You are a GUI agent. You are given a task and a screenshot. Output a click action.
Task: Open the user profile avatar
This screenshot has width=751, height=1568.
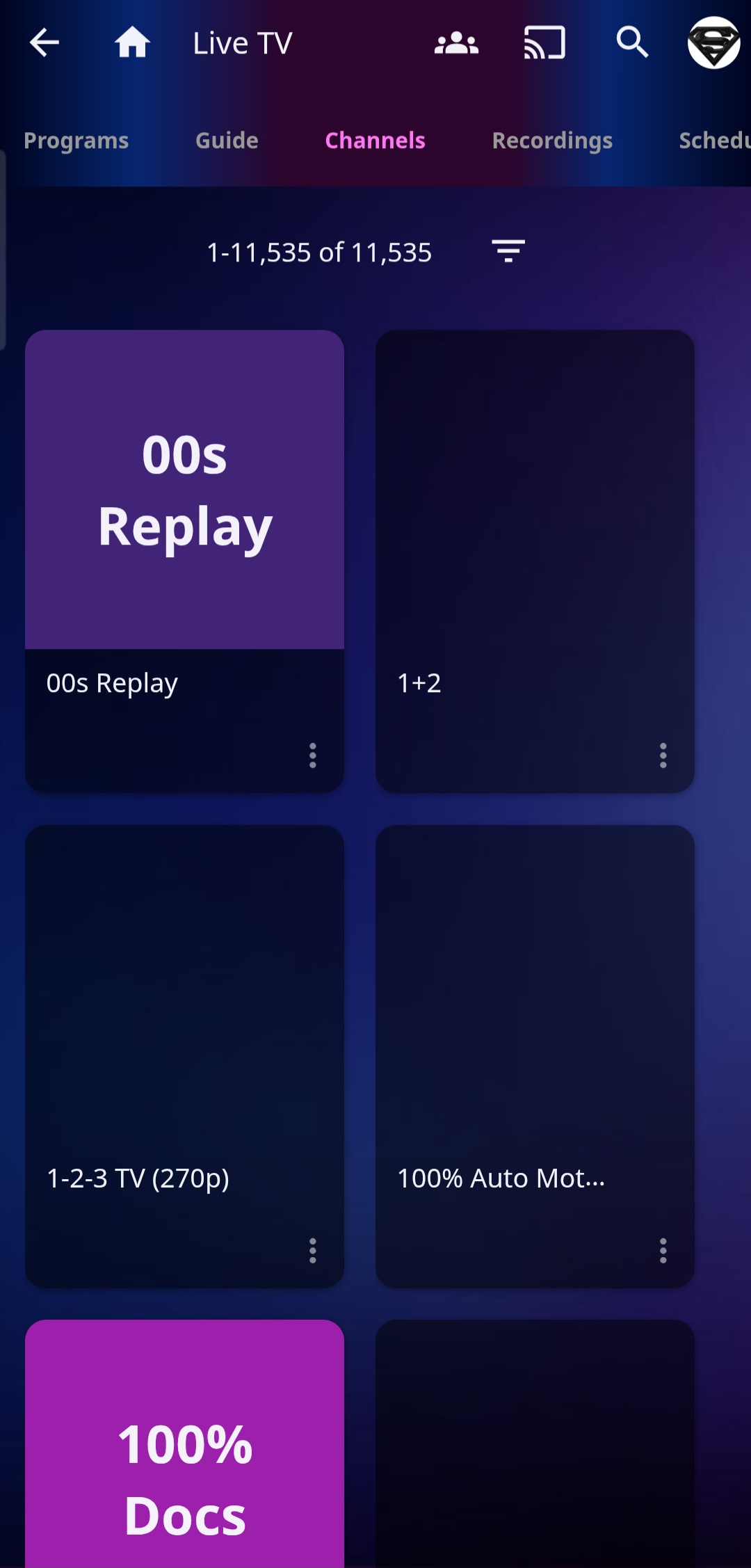coord(713,43)
